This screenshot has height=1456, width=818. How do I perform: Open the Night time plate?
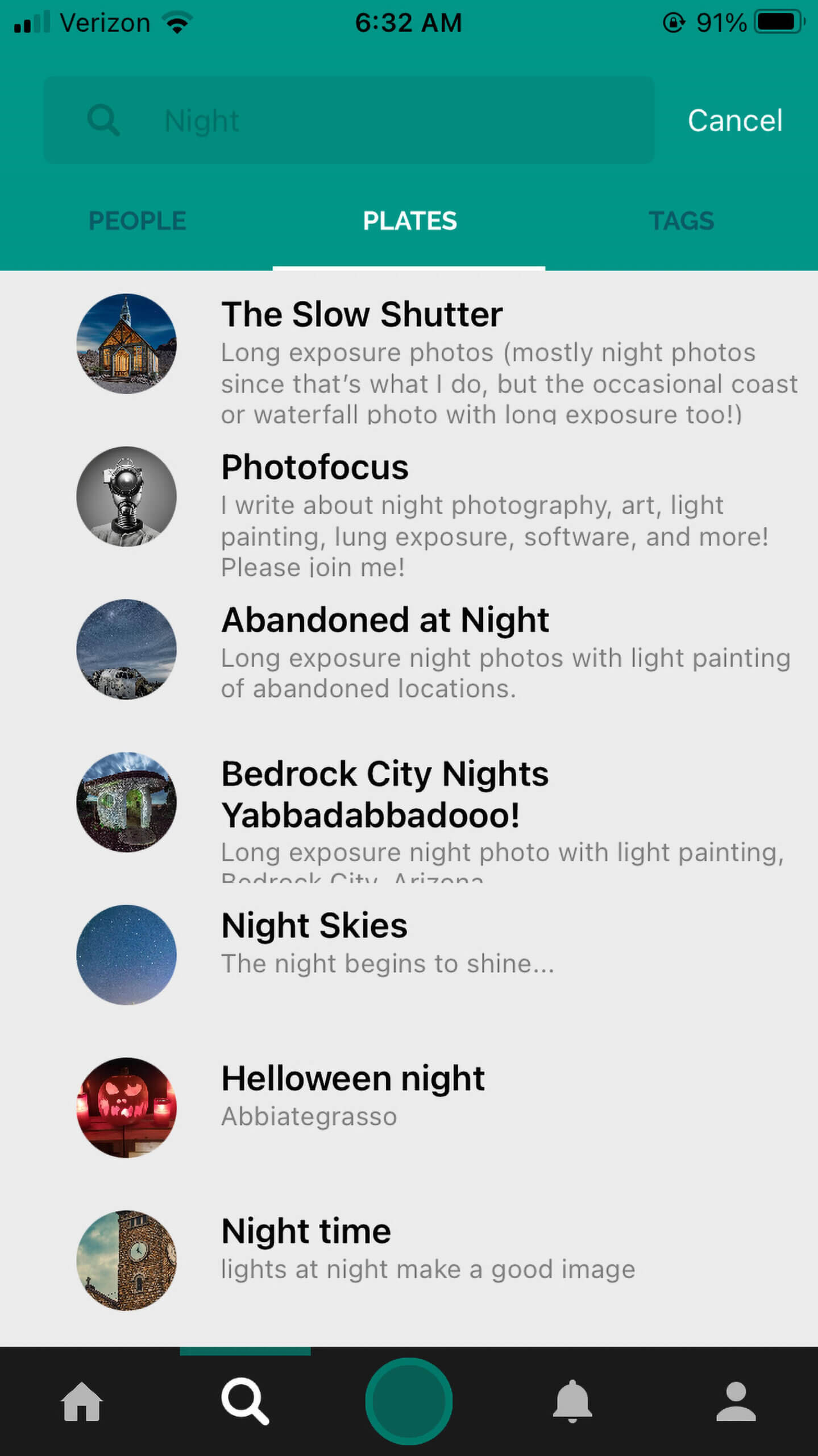pyautogui.click(x=306, y=1231)
